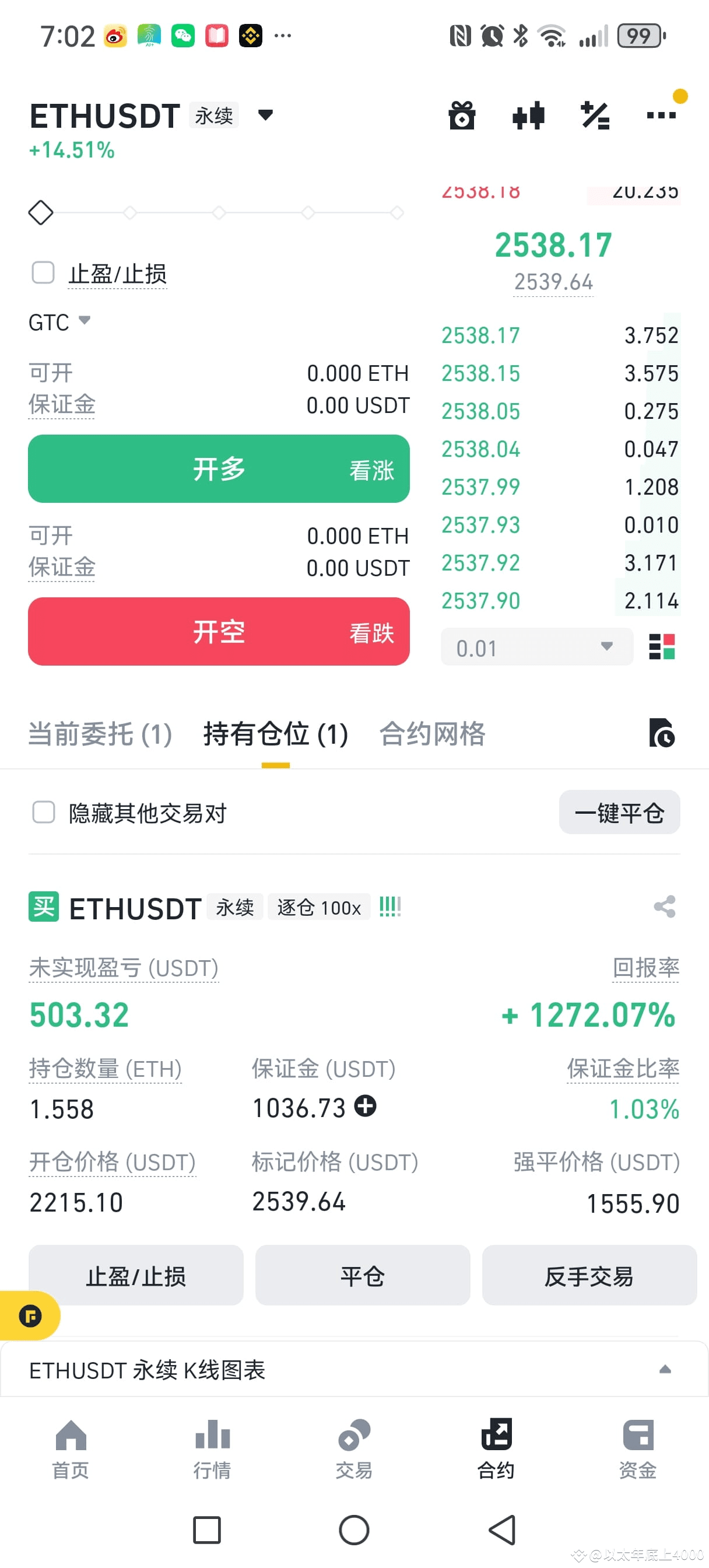Switch to the 当前委托 tab
This screenshot has height=1568, width=709.
[99, 734]
